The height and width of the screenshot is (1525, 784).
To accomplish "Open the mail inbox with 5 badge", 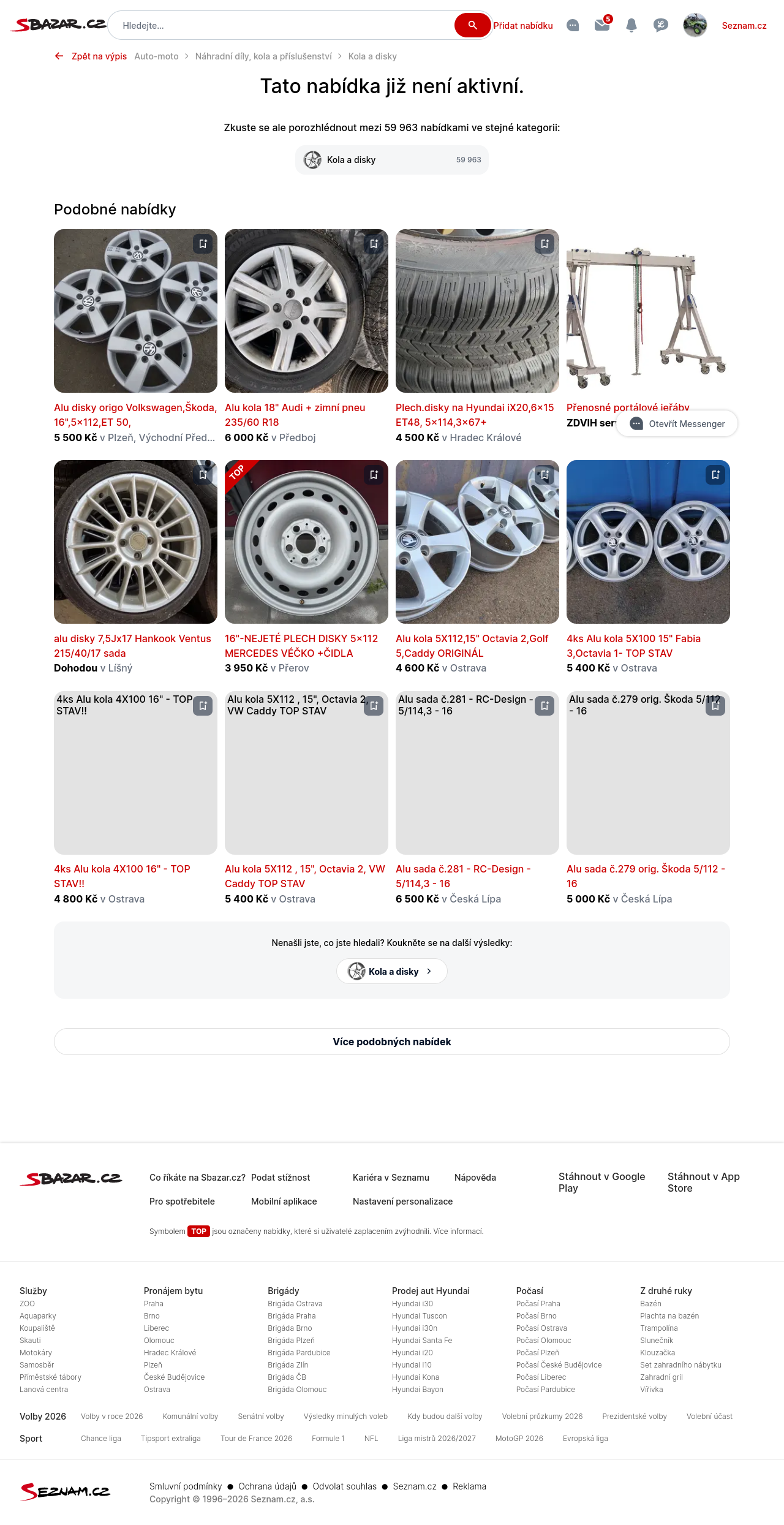I will [x=603, y=25].
